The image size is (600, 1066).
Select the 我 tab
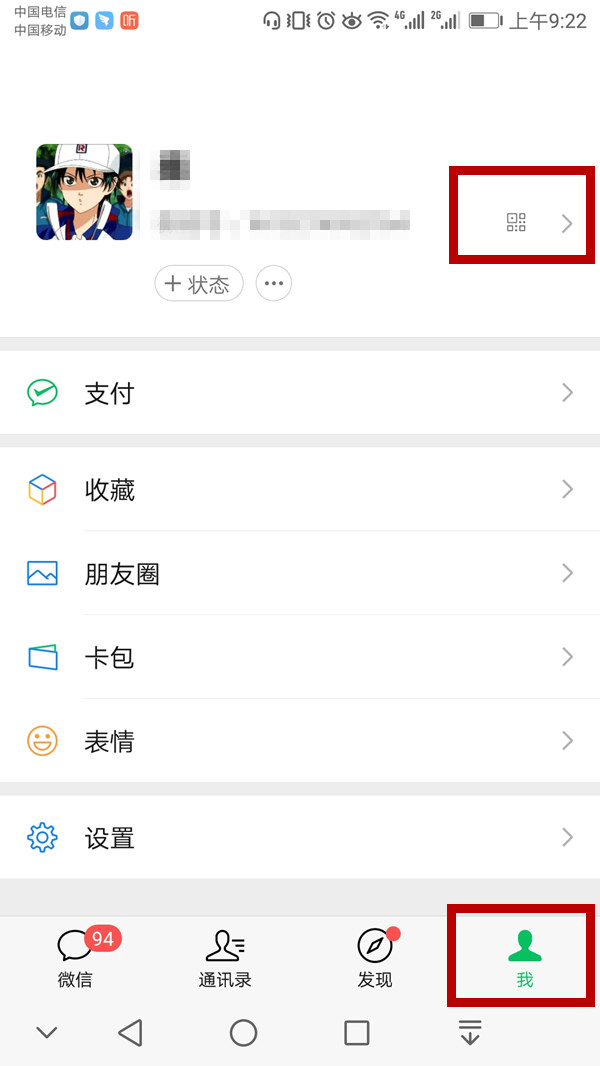click(524, 957)
